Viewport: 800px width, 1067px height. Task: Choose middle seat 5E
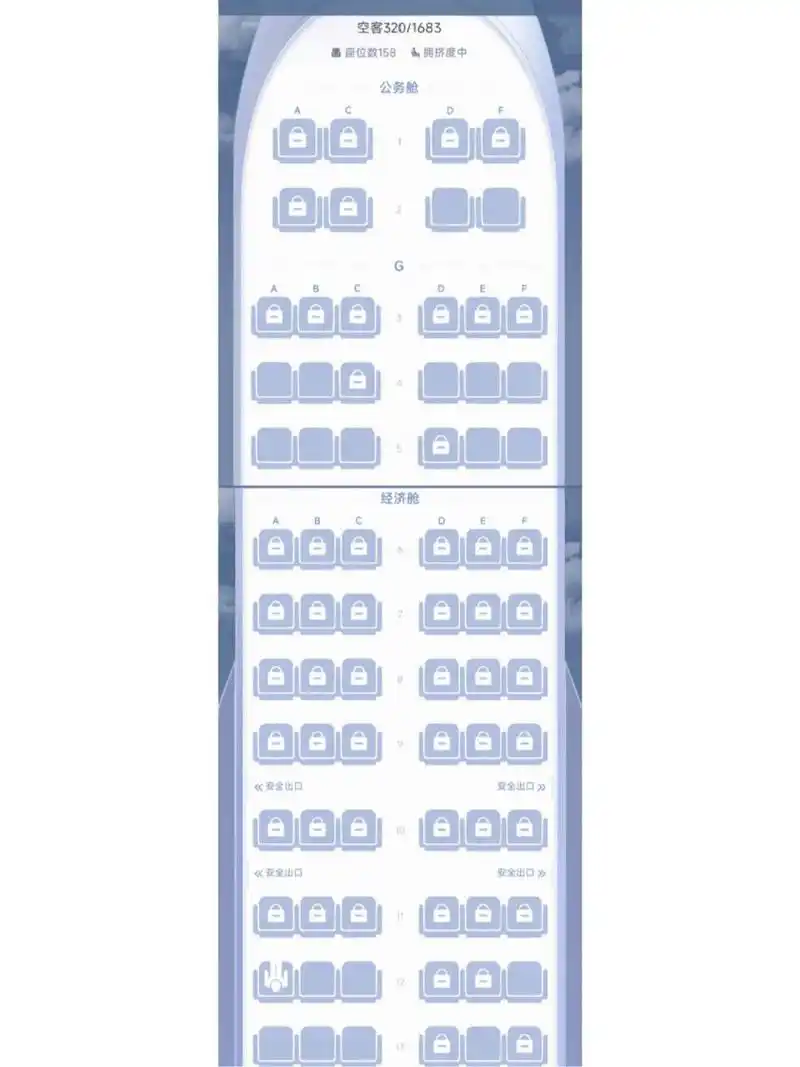[x=483, y=447]
